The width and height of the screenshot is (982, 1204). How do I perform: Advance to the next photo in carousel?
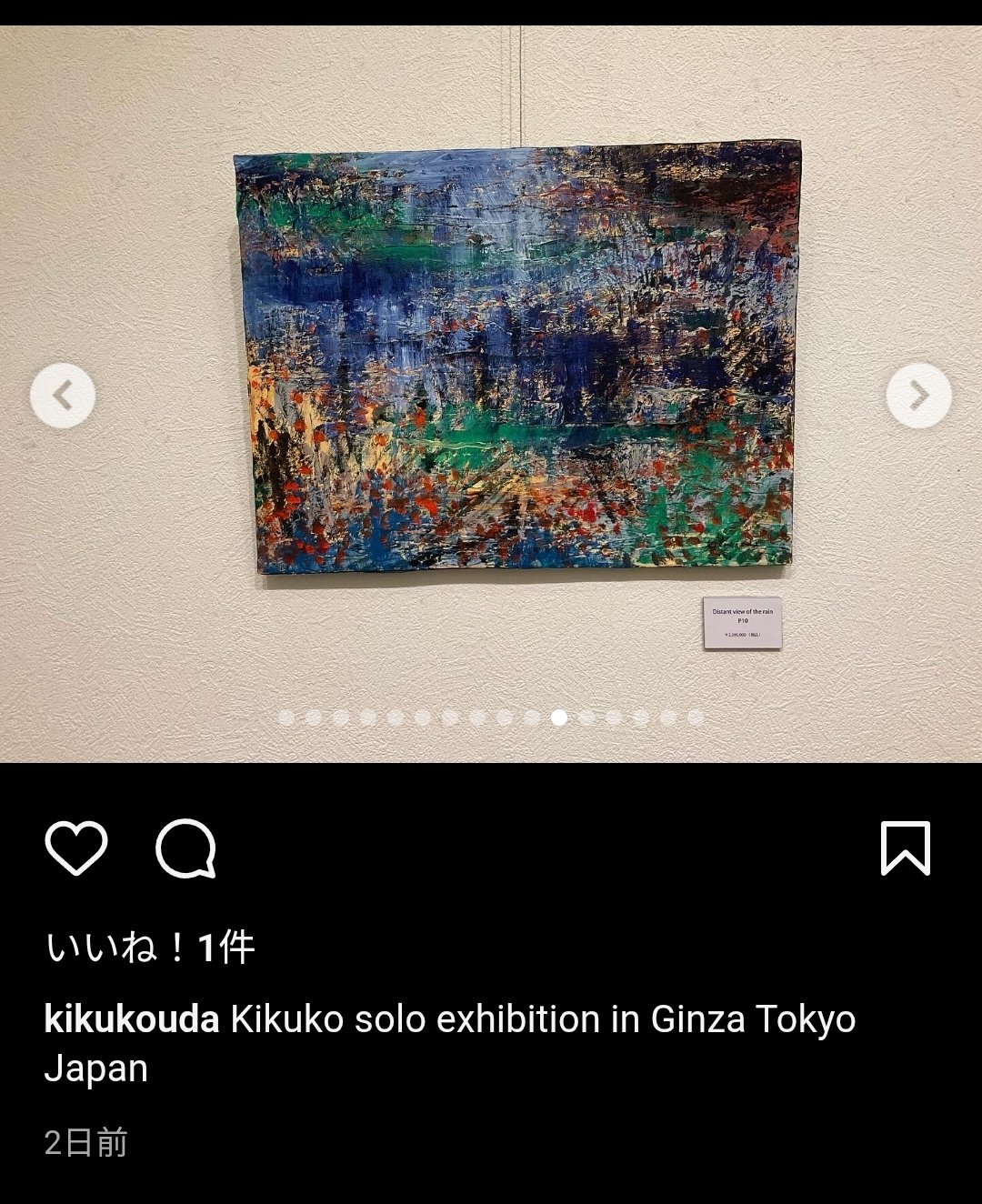click(918, 396)
